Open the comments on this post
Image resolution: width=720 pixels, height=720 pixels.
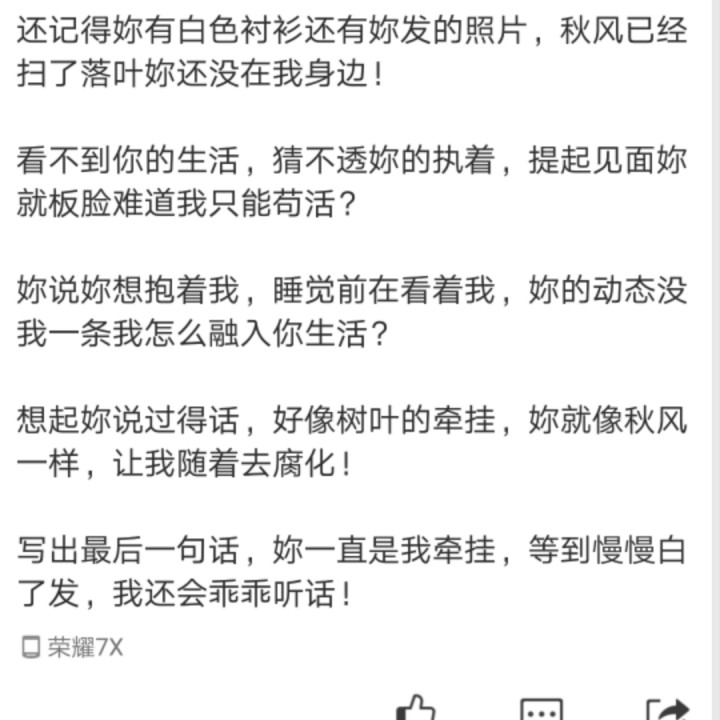(x=541, y=710)
